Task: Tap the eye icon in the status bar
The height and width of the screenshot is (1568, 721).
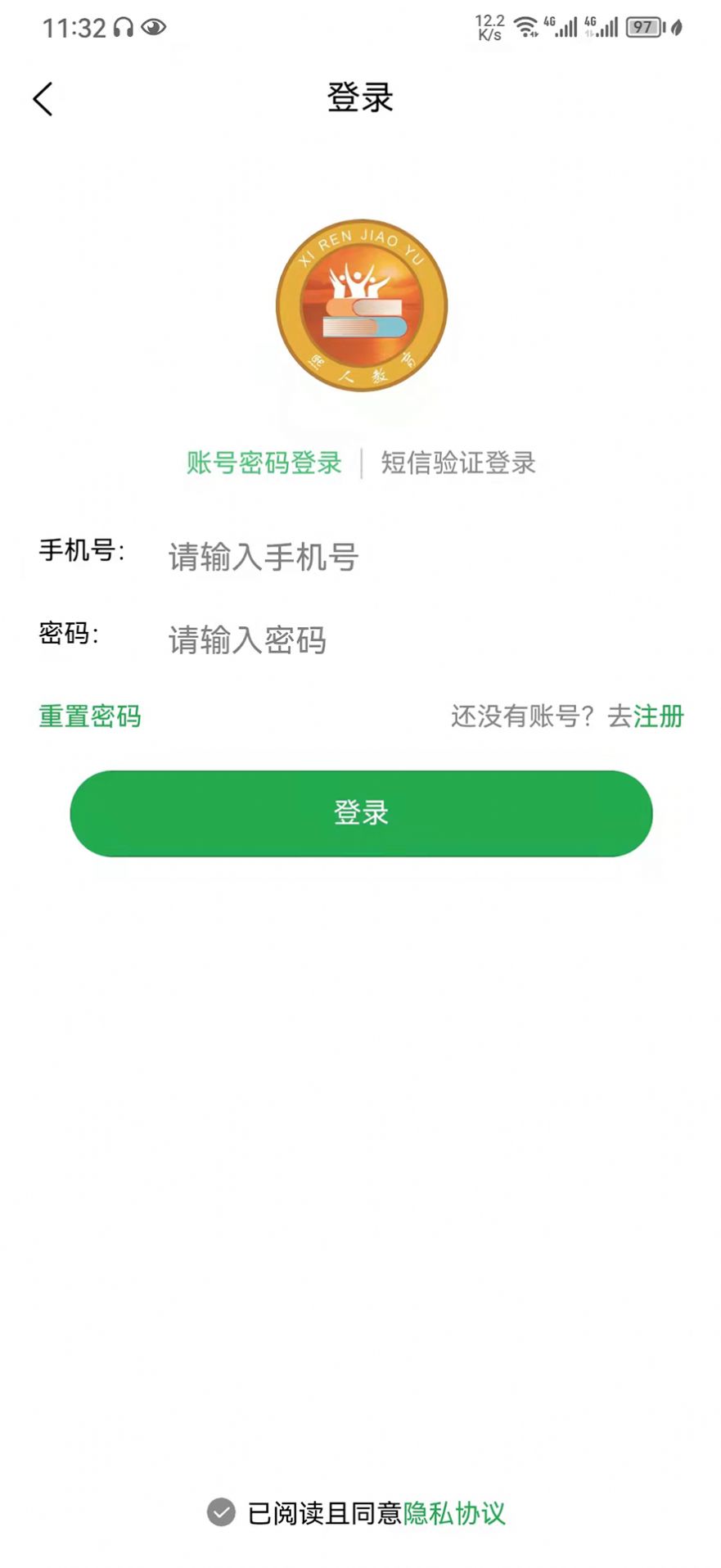Action: tap(155, 28)
